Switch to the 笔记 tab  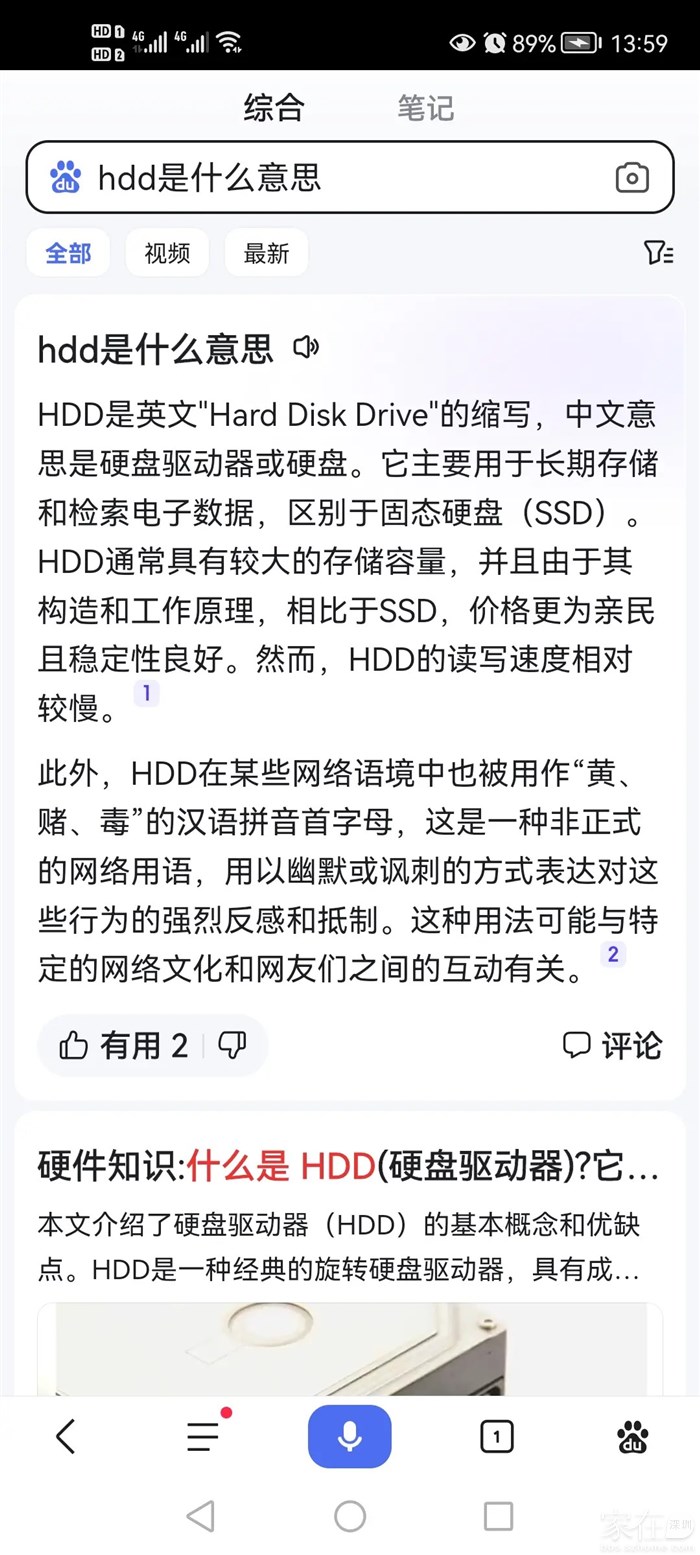425,107
